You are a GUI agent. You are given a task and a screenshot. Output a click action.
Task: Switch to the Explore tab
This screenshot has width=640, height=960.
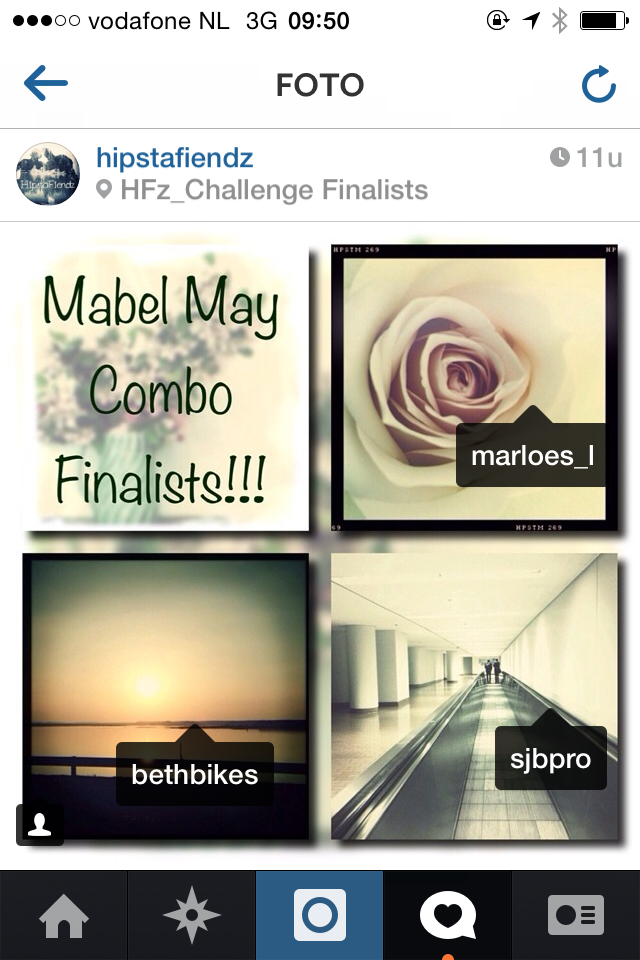tap(192, 915)
